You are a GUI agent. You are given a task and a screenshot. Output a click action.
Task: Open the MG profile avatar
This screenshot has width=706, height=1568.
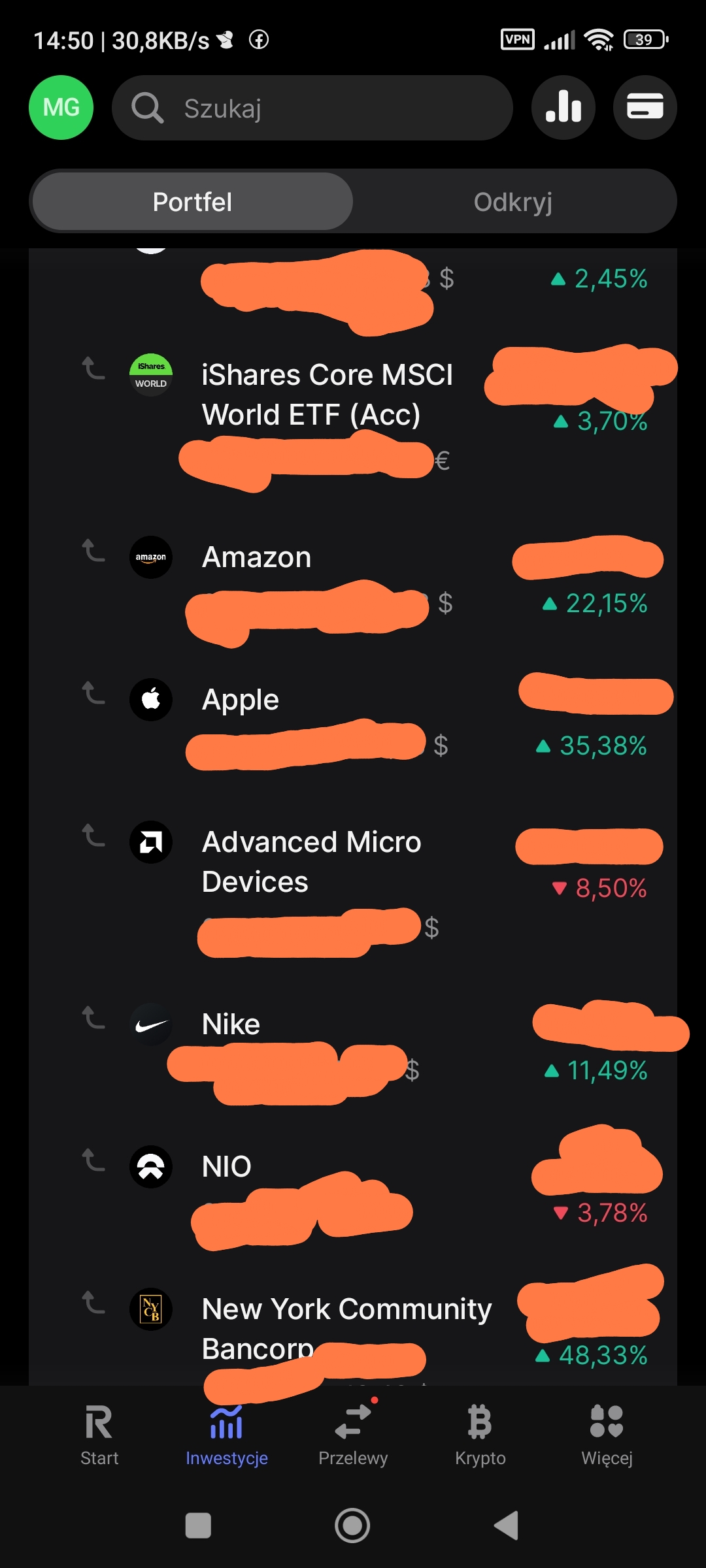61,107
